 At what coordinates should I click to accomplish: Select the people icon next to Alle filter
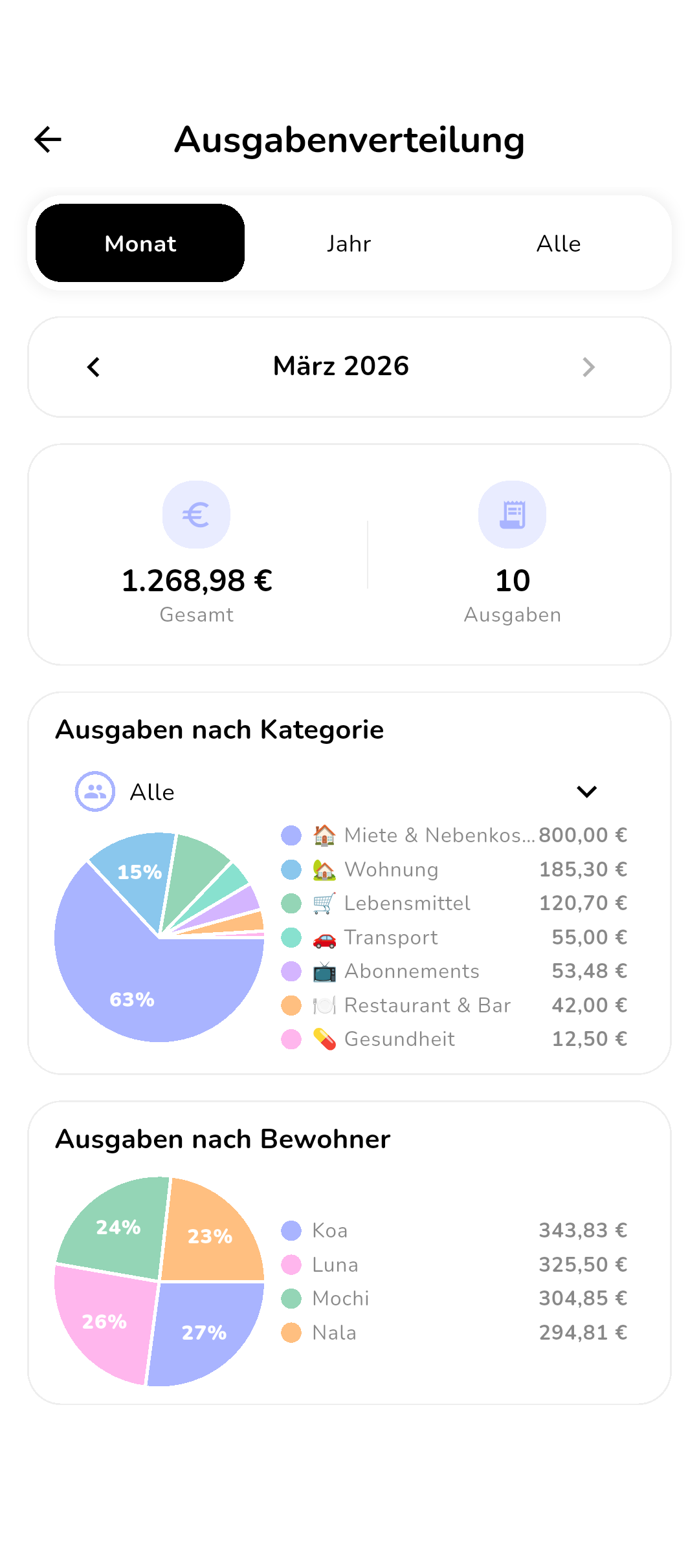click(x=94, y=791)
